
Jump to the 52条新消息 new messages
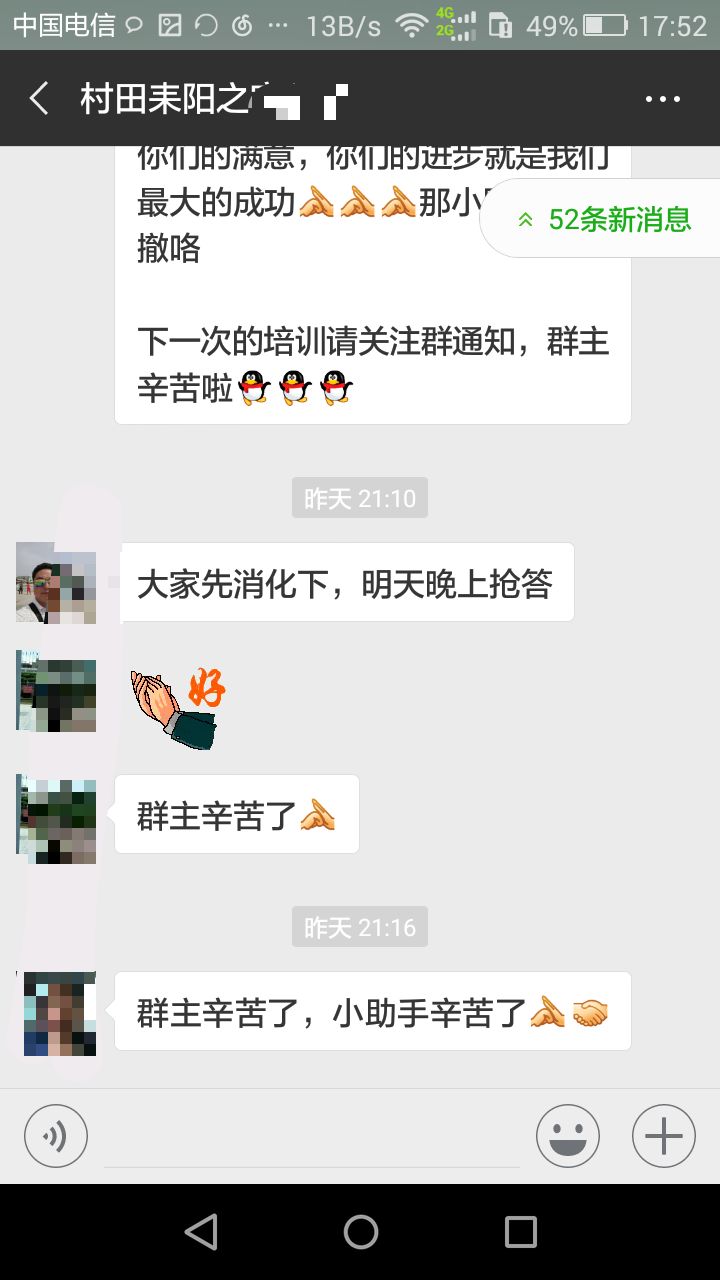(x=603, y=220)
